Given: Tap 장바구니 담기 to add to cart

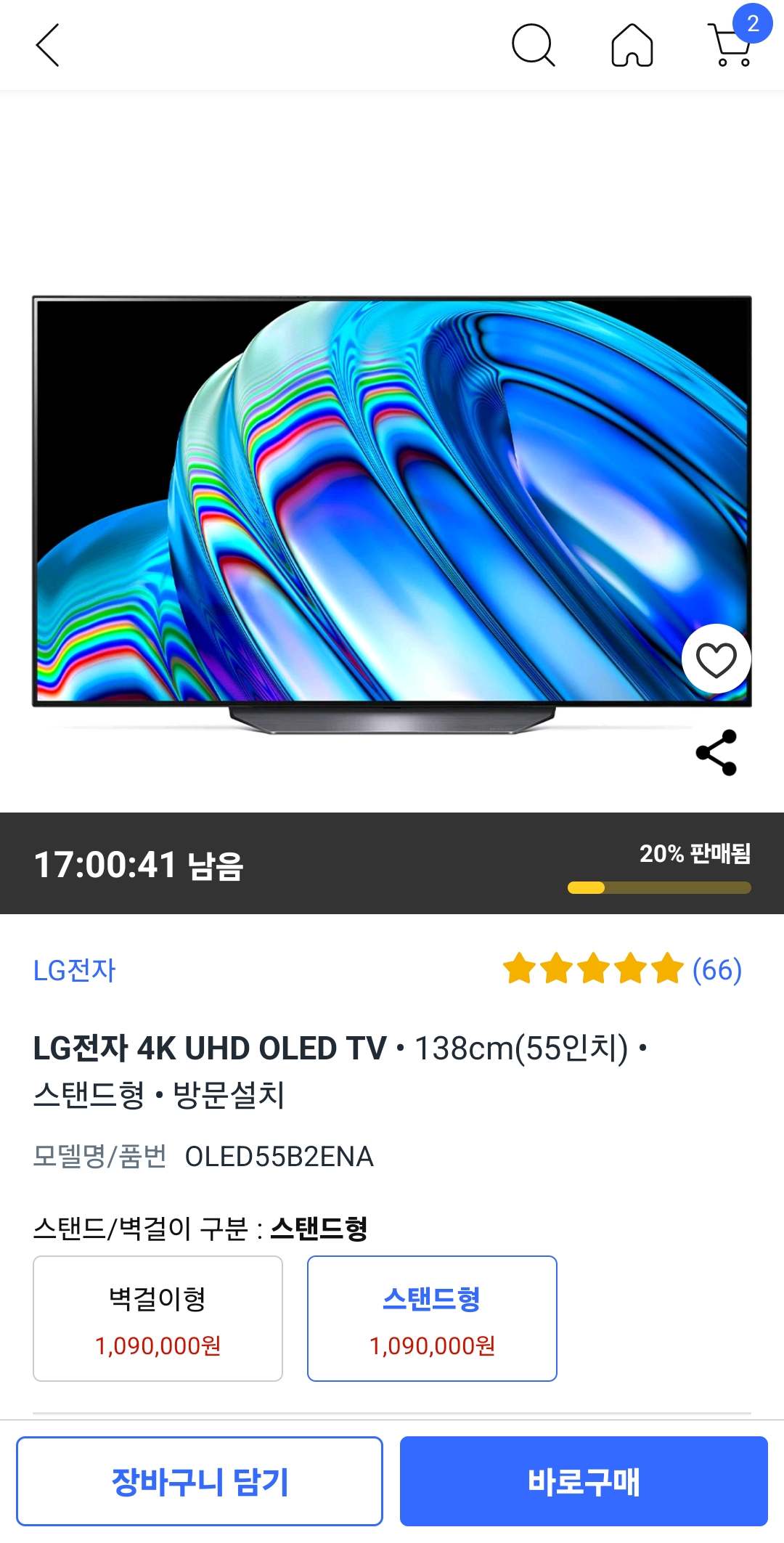Looking at the screenshot, I should [200, 1481].
